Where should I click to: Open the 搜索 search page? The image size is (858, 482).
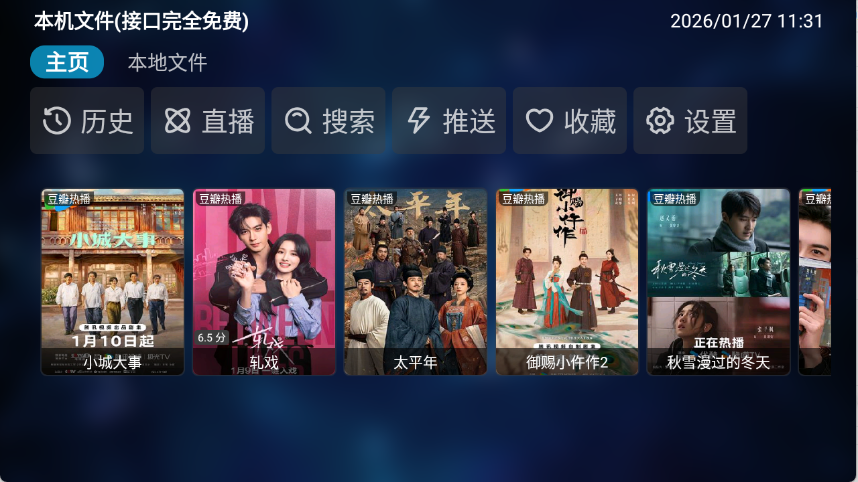click(x=328, y=121)
